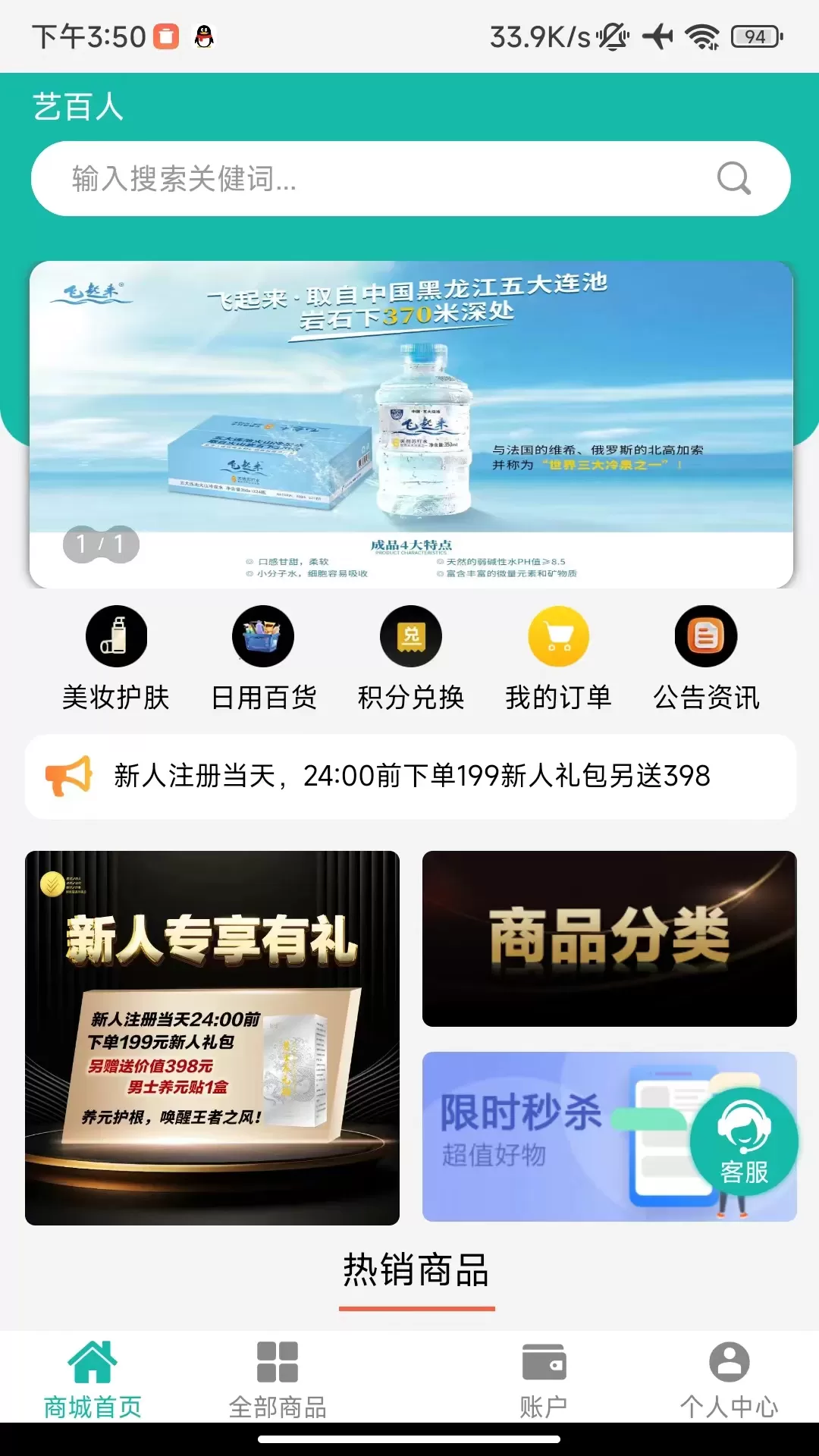
Task: View 我的订单 orders
Action: click(x=558, y=657)
